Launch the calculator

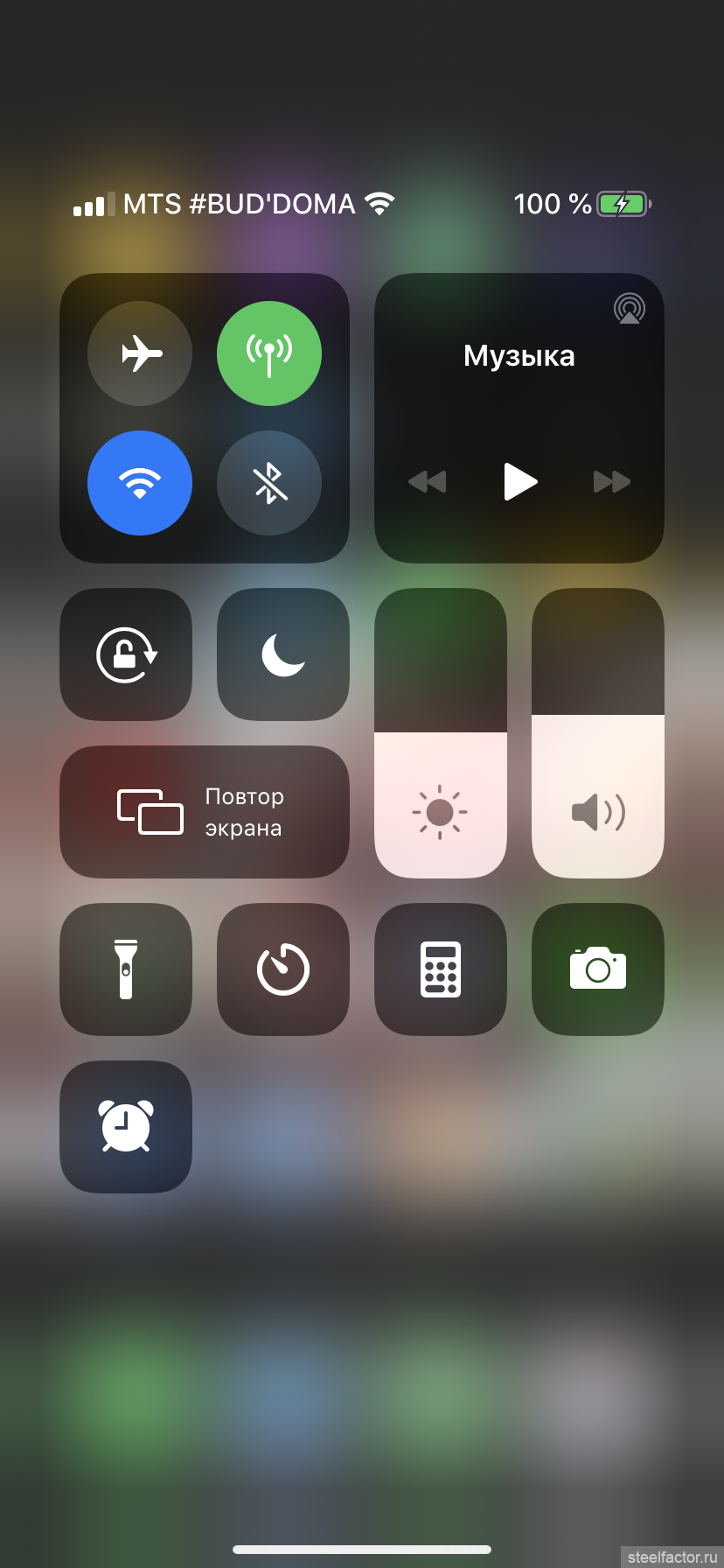[x=441, y=969]
